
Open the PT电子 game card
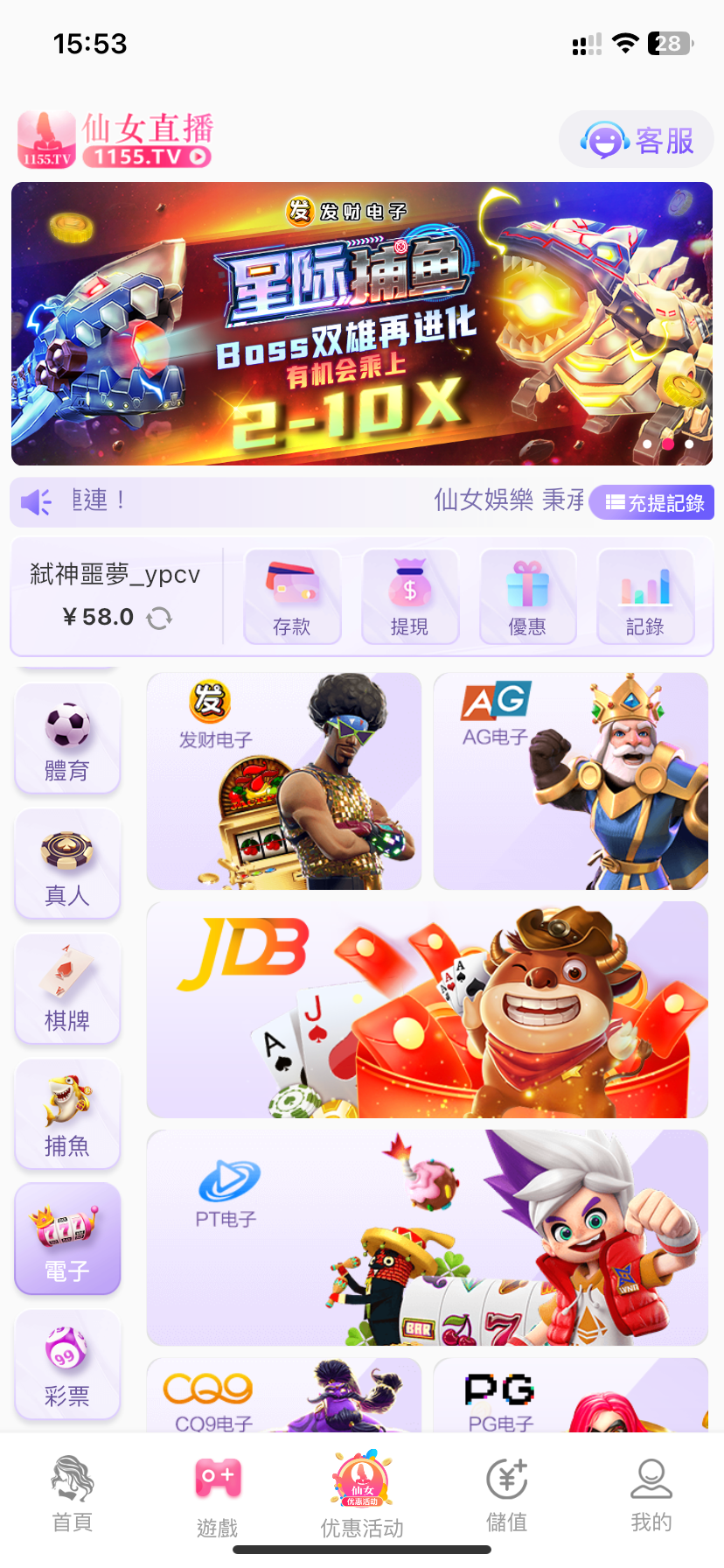pyautogui.click(x=427, y=1237)
